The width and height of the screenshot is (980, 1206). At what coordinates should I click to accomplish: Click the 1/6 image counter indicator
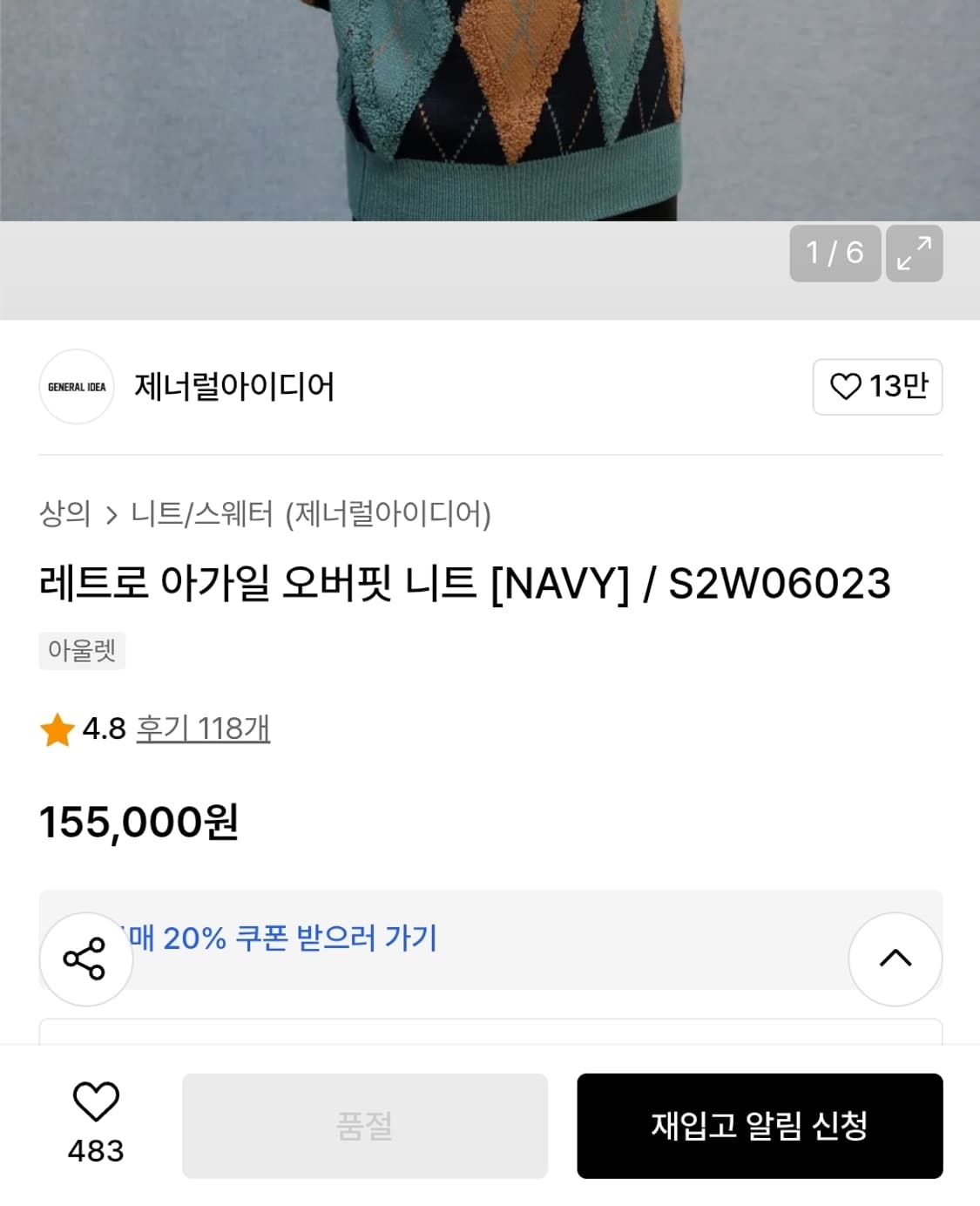click(x=834, y=254)
